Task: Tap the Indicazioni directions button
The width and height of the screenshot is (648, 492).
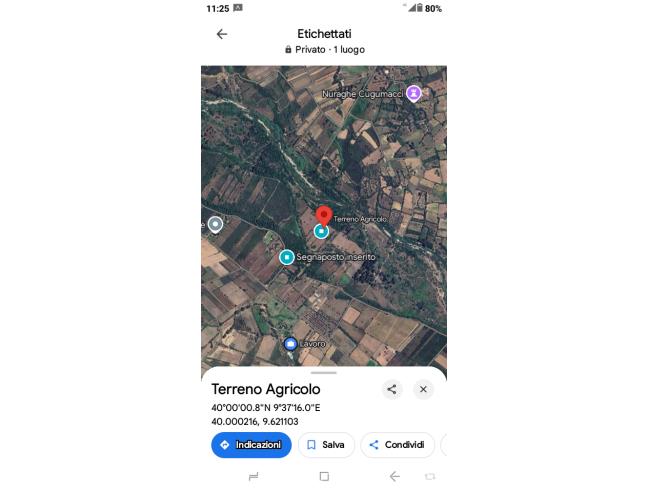Action: point(251,445)
